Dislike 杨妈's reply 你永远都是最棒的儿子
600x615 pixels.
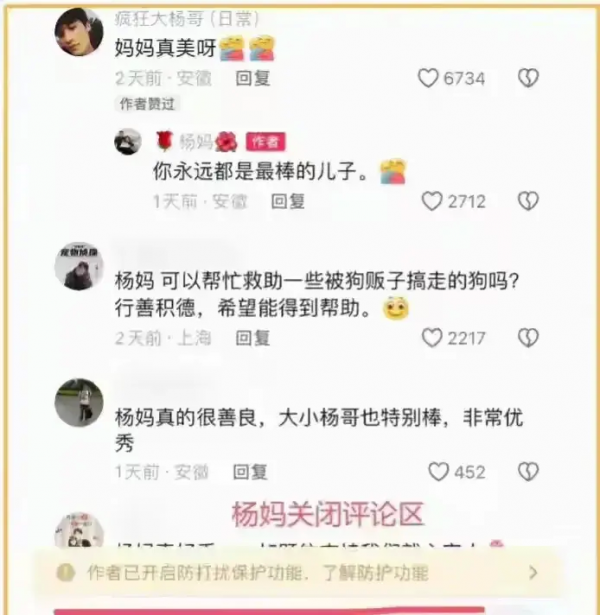tap(528, 201)
